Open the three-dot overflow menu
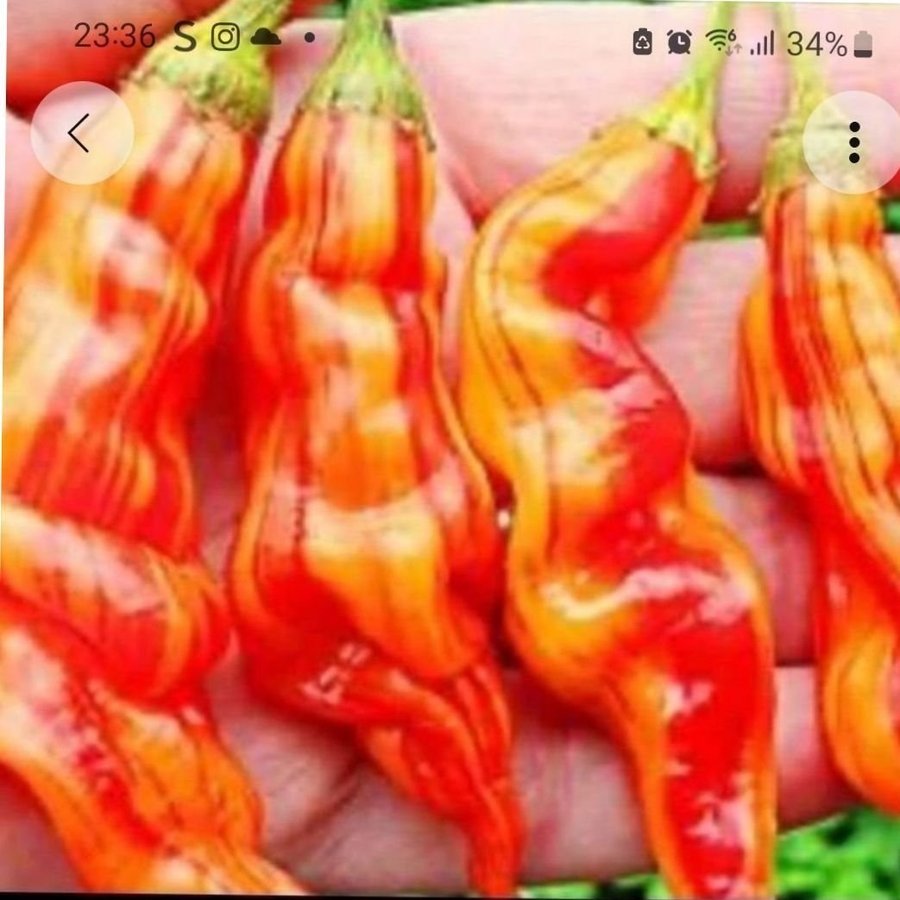 click(853, 142)
